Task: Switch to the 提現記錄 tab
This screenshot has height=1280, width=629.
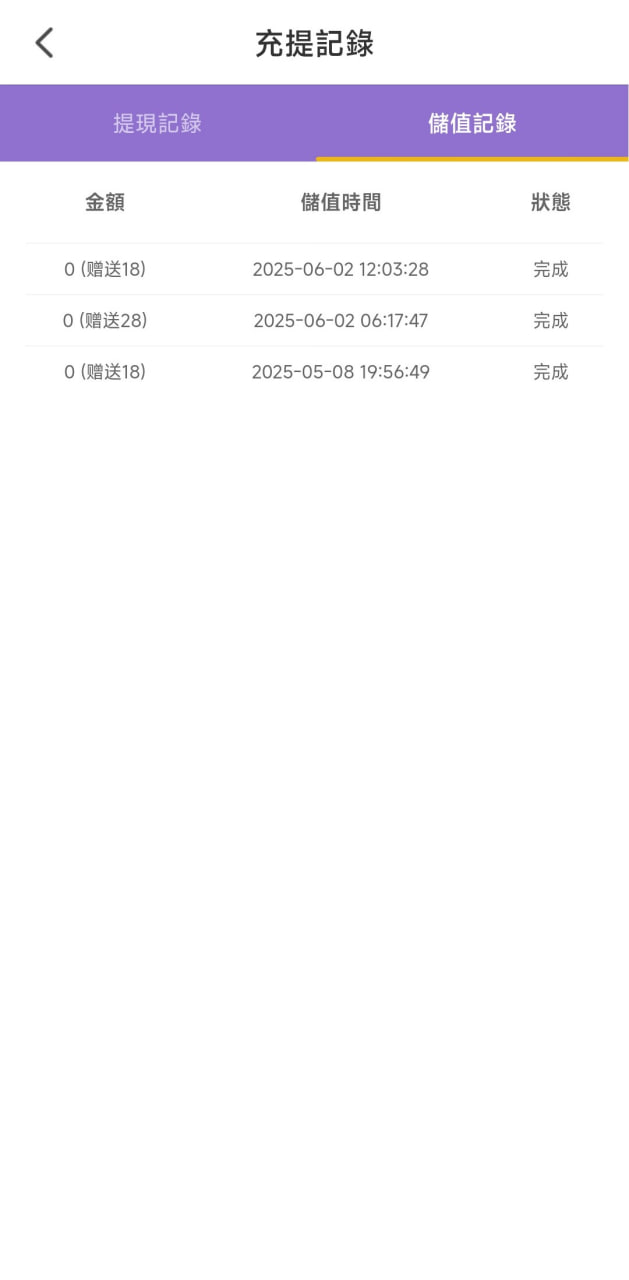Action: click(x=158, y=123)
